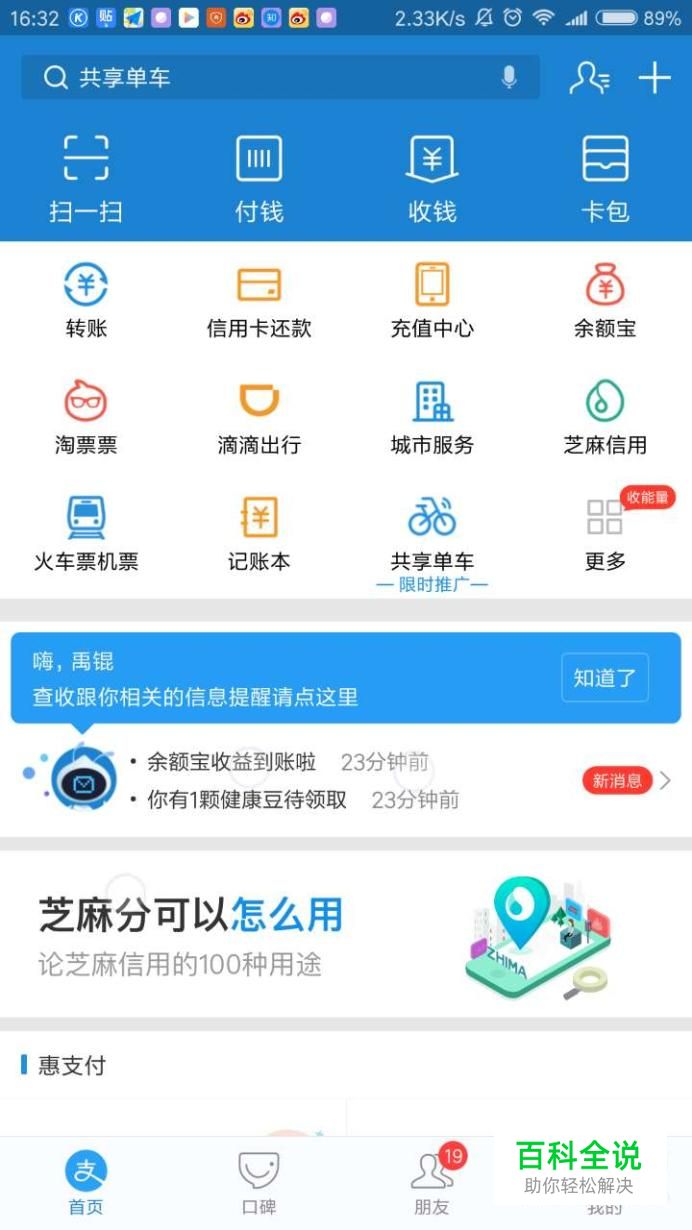Show 更多 apps

(605, 534)
